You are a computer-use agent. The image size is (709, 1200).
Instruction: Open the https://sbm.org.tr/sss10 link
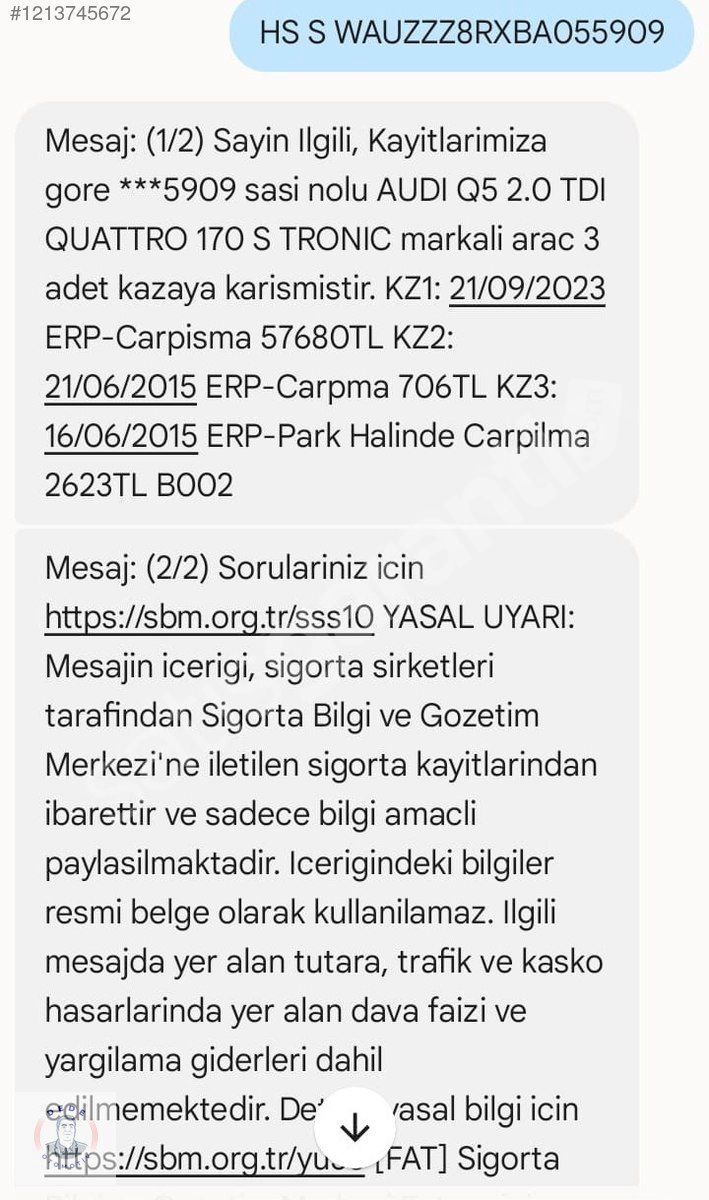pos(210,618)
